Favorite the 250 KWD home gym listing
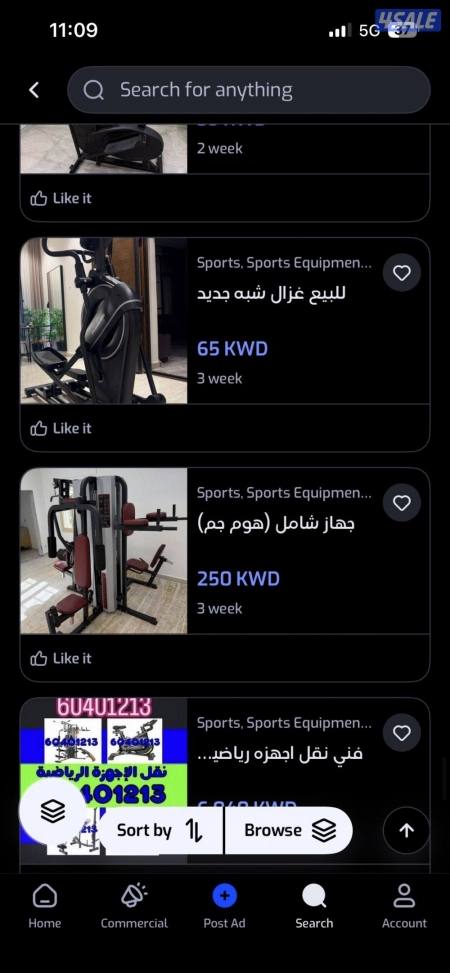This screenshot has width=450, height=973. pyautogui.click(x=402, y=503)
